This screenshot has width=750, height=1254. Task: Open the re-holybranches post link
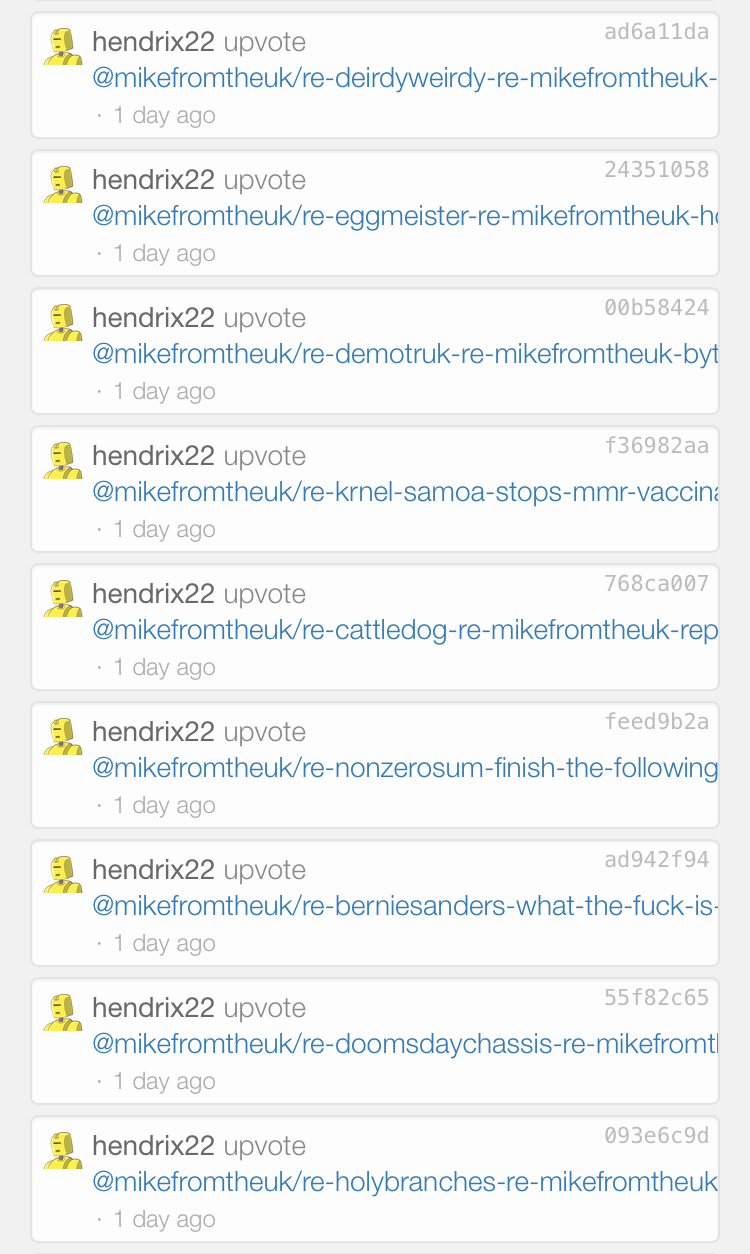(404, 1182)
